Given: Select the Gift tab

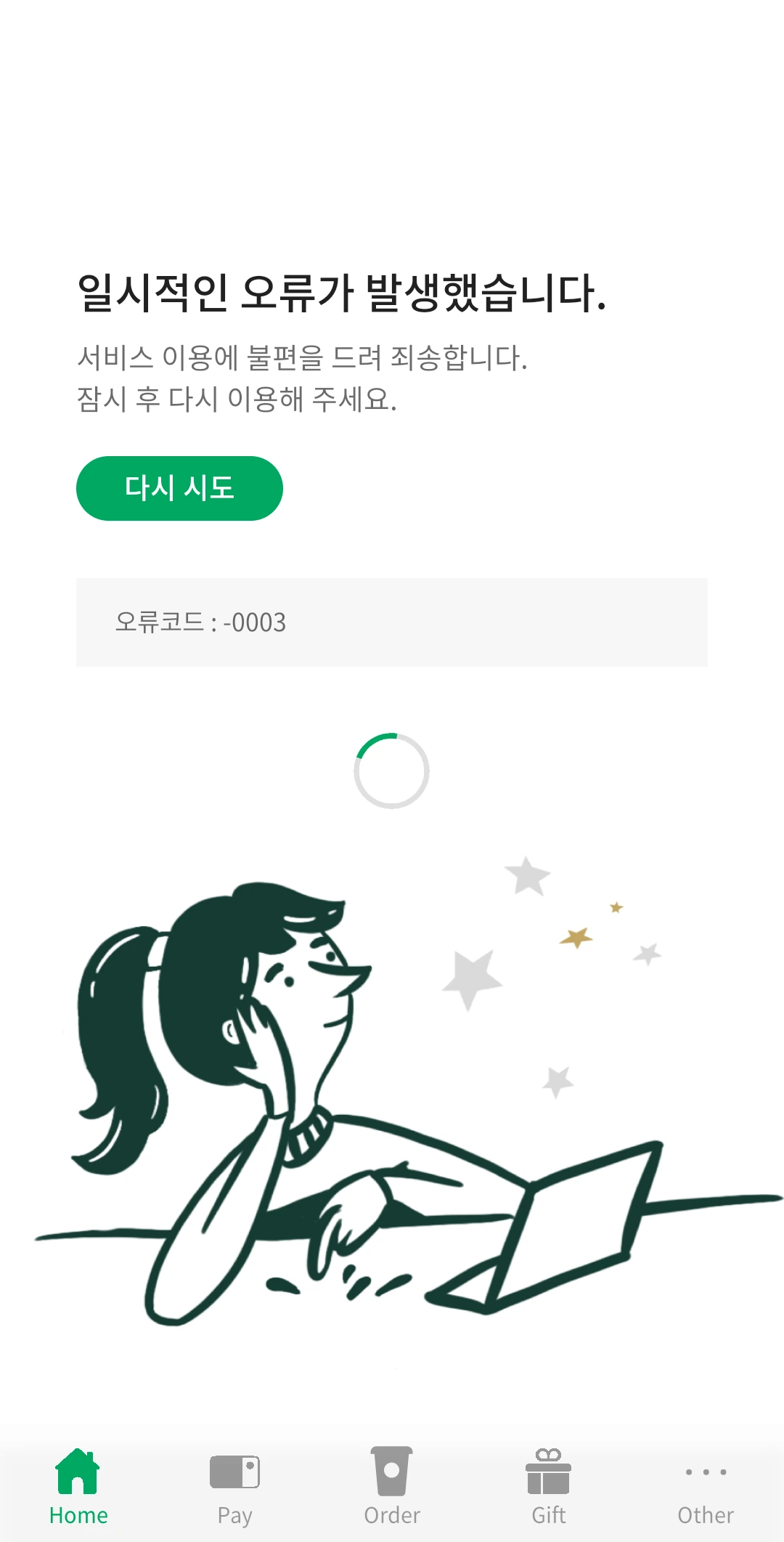Looking at the screenshot, I should coord(549,1487).
